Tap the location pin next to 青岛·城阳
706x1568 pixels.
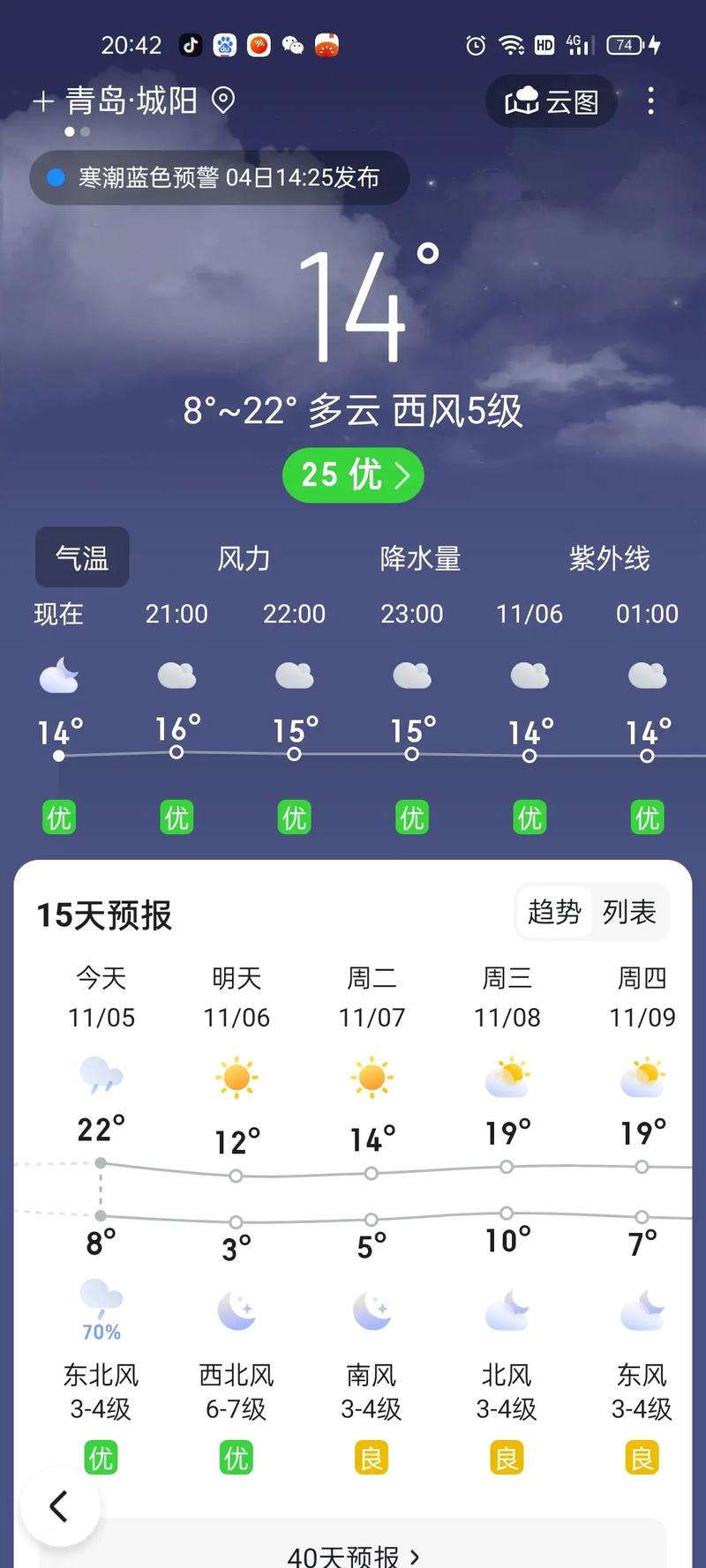tap(222, 101)
